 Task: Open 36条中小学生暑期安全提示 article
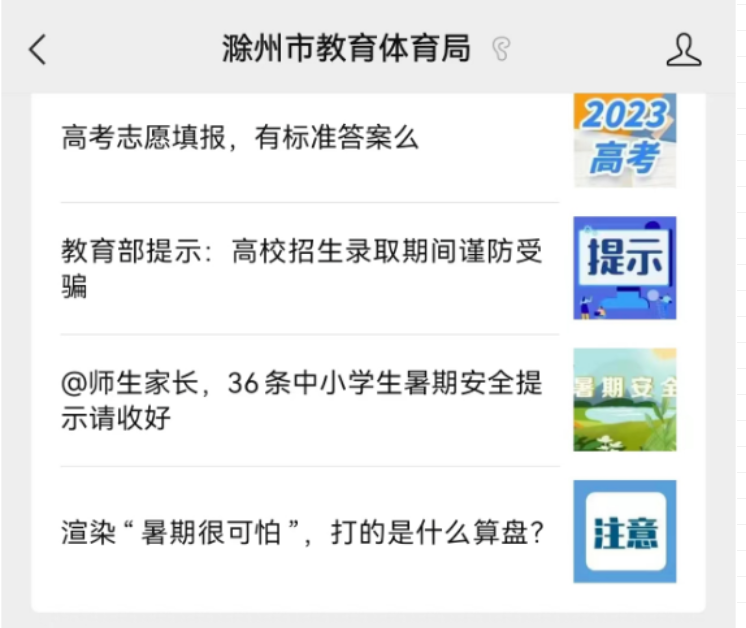point(300,400)
